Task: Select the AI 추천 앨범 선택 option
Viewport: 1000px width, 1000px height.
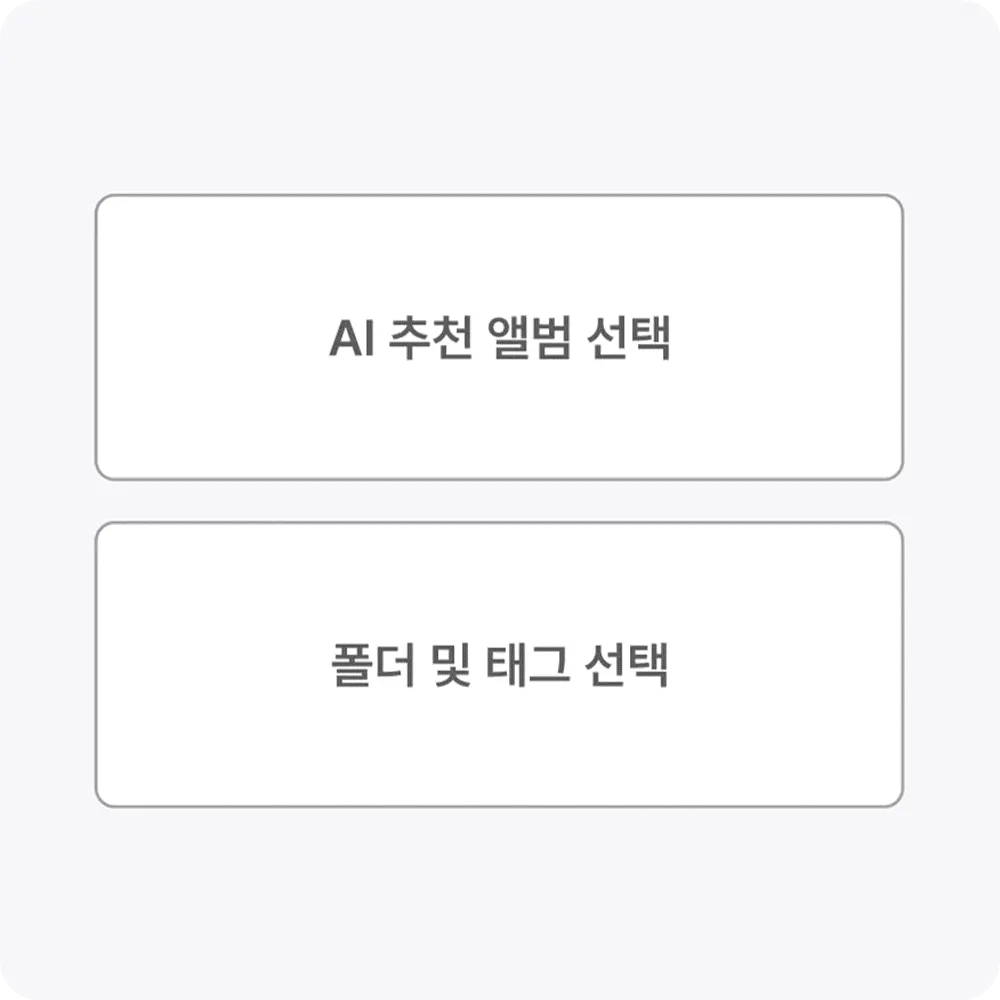Action: pos(499,338)
